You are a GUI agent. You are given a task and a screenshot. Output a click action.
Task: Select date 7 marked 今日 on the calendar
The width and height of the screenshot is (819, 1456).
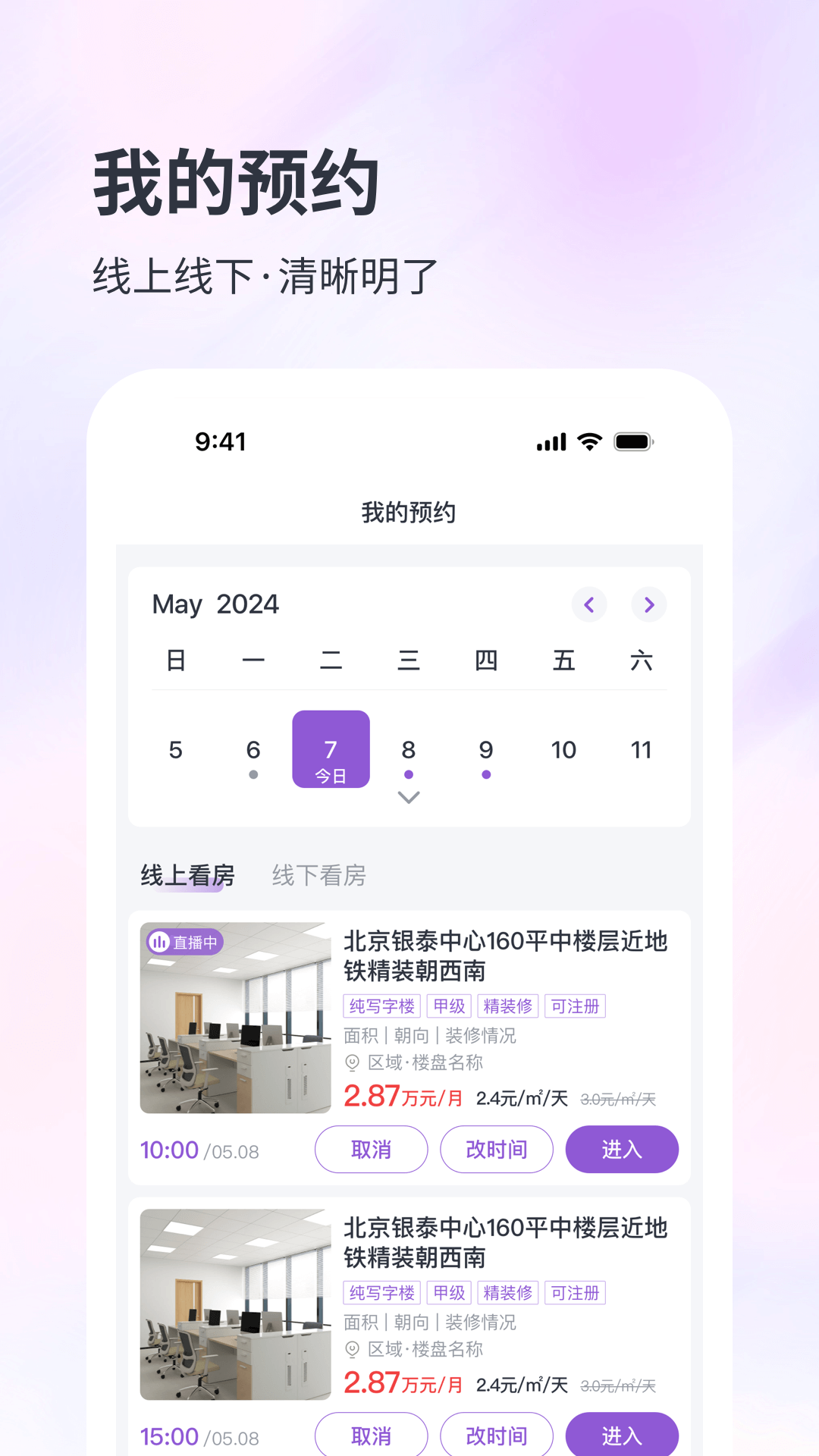coord(331,749)
